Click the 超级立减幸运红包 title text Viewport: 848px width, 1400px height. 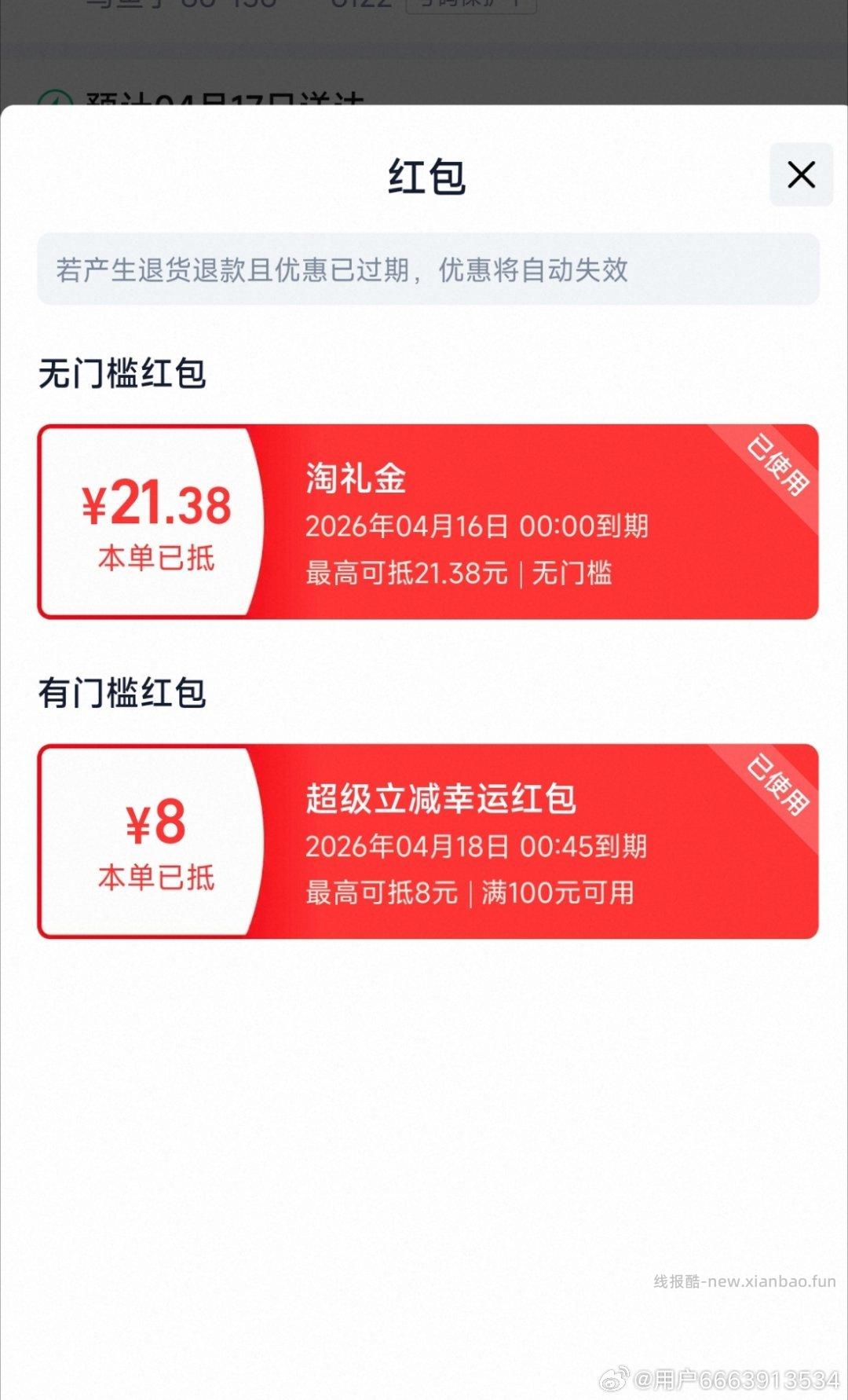[x=441, y=801]
